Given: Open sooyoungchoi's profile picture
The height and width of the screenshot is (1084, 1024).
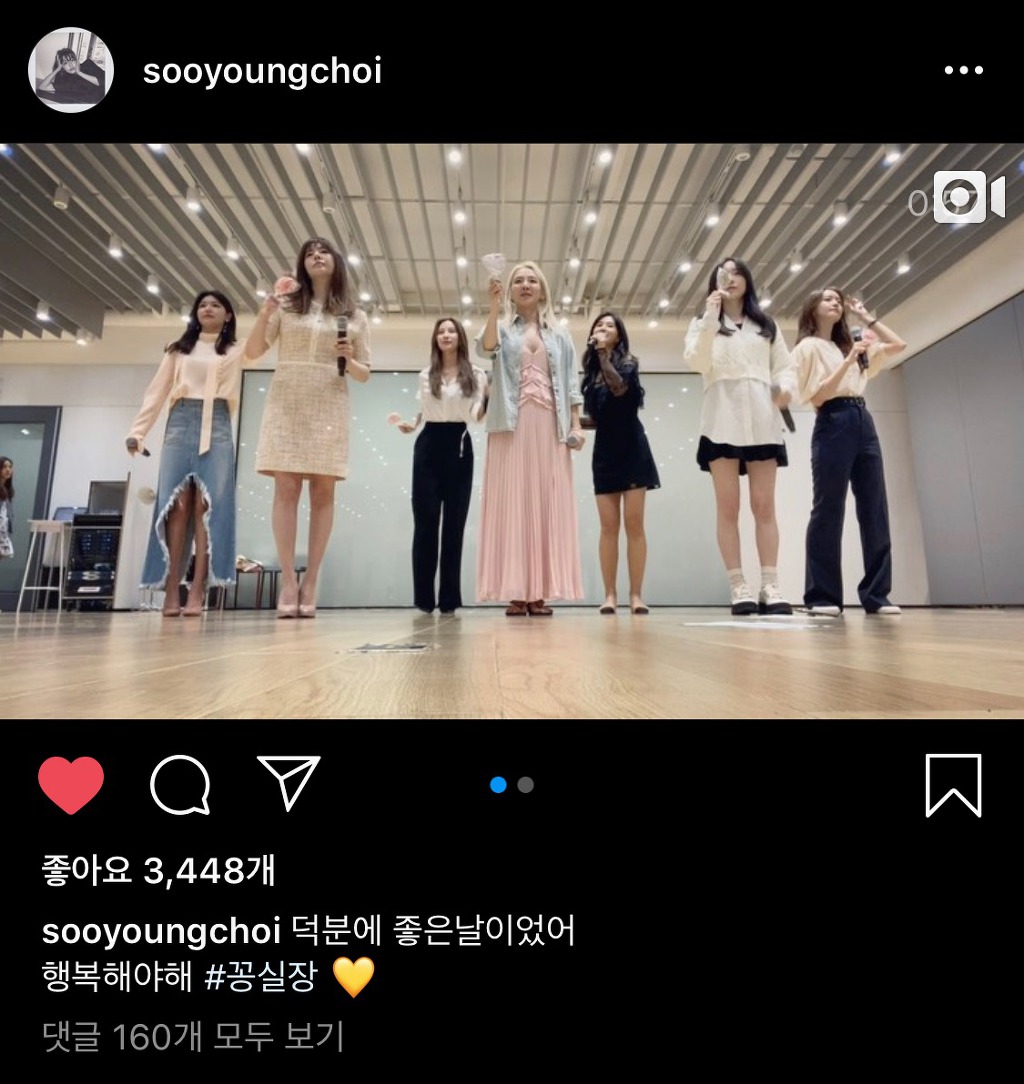Looking at the screenshot, I should pyautogui.click(x=71, y=70).
